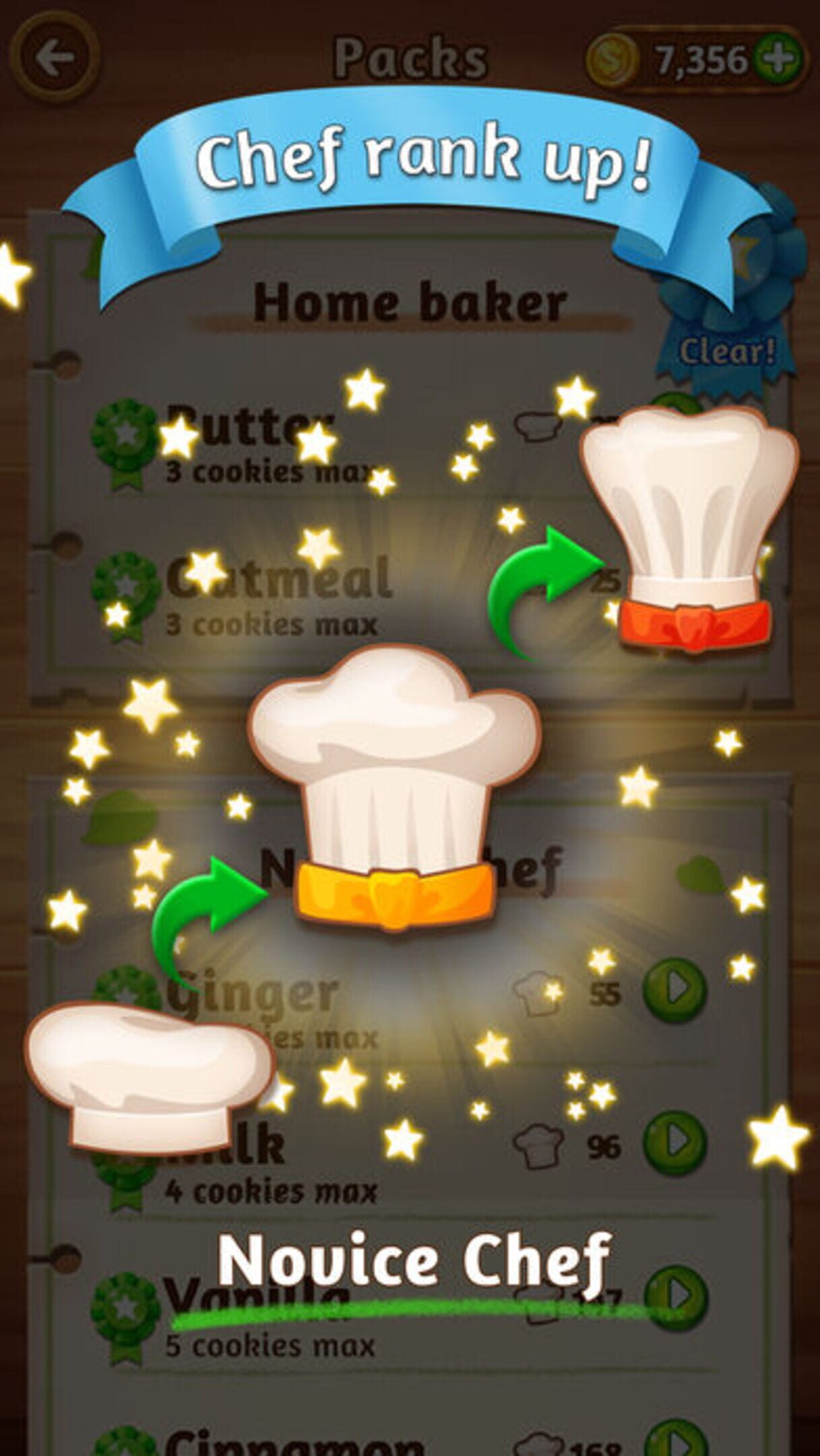Launch the Cinnamon pack
The image size is (820, 1456).
676,1441
